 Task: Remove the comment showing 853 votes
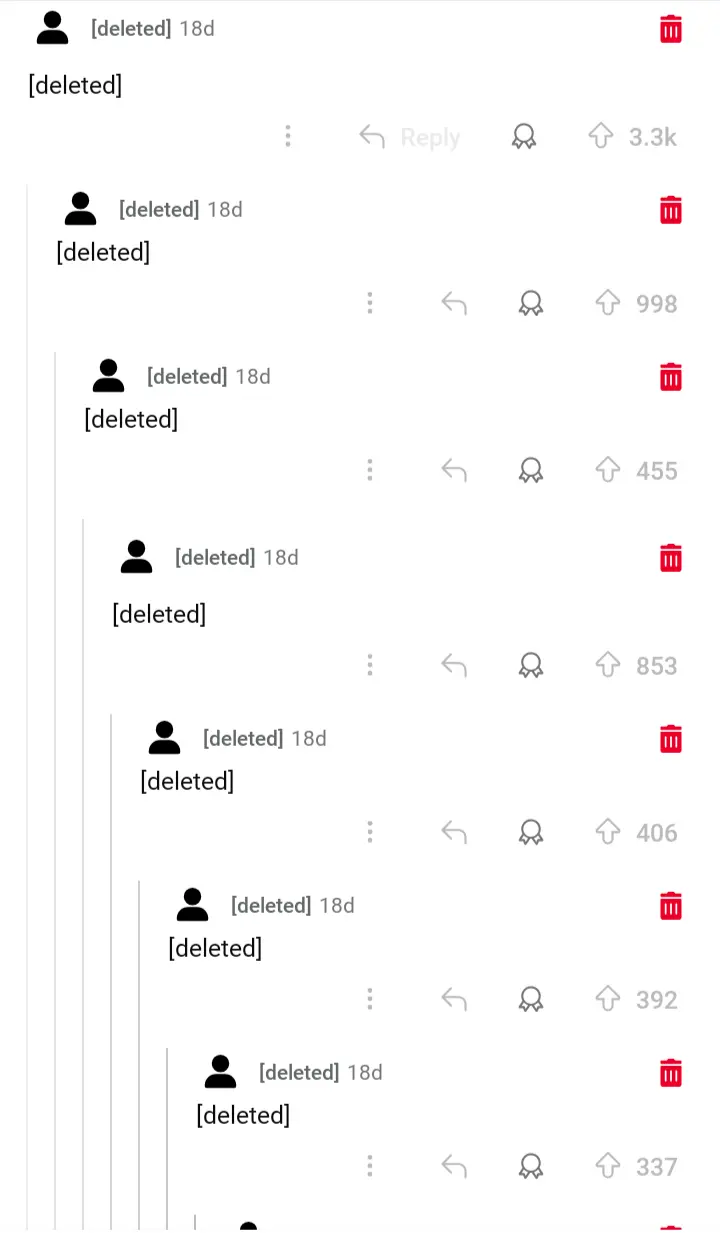click(x=671, y=558)
